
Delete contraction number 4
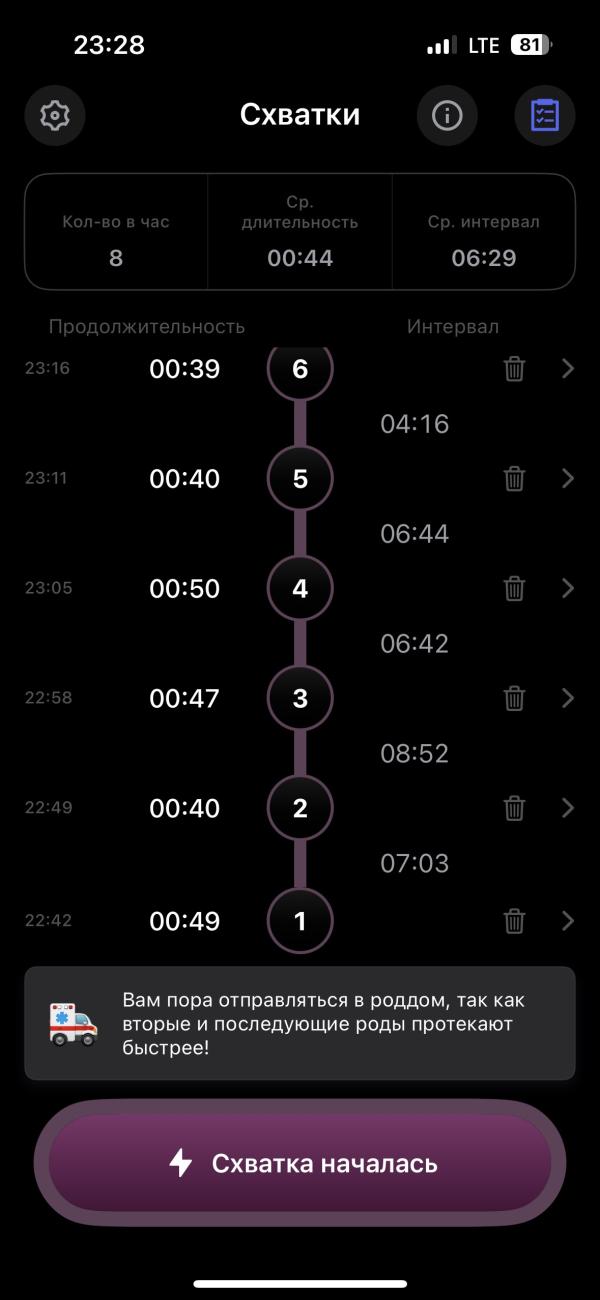point(514,588)
